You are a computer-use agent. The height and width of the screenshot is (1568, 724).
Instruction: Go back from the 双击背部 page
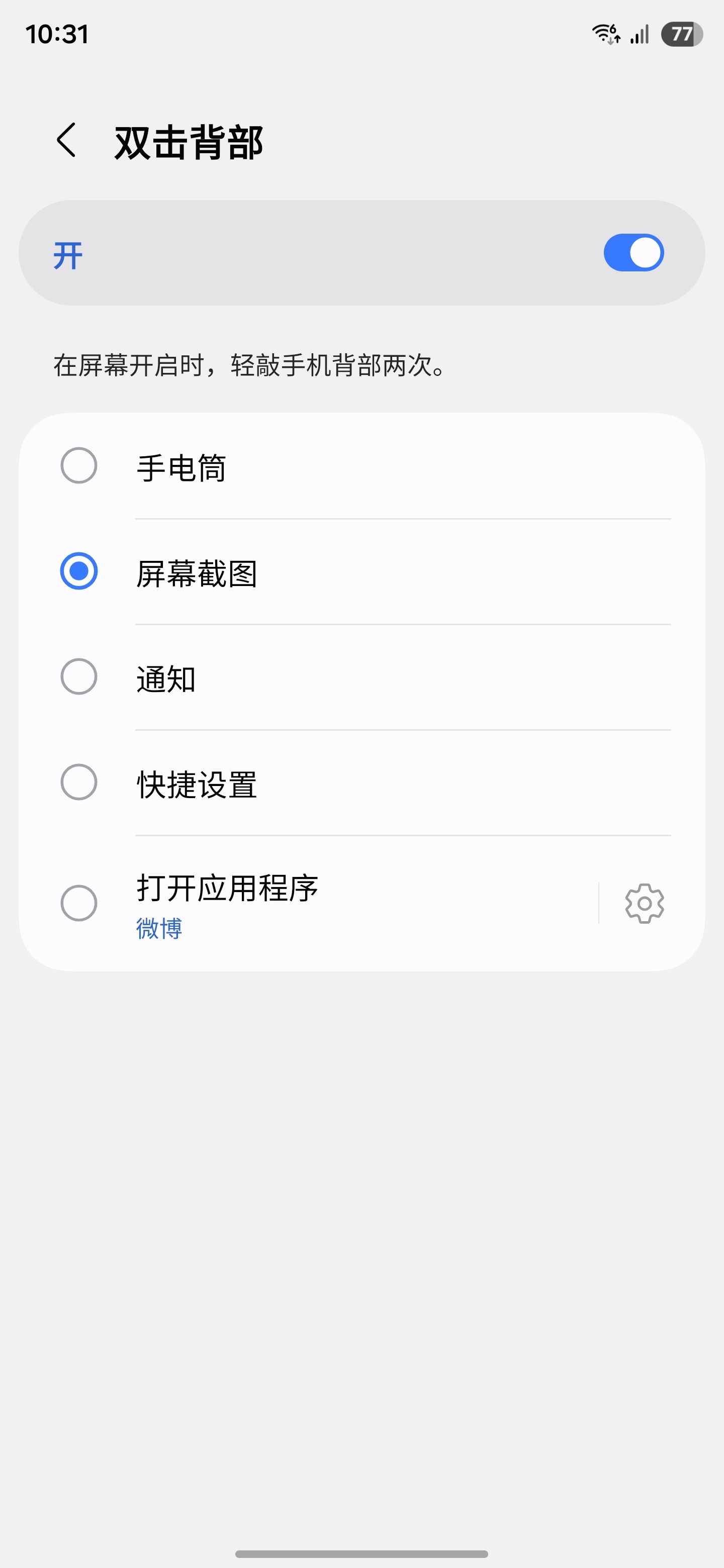pyautogui.click(x=66, y=140)
